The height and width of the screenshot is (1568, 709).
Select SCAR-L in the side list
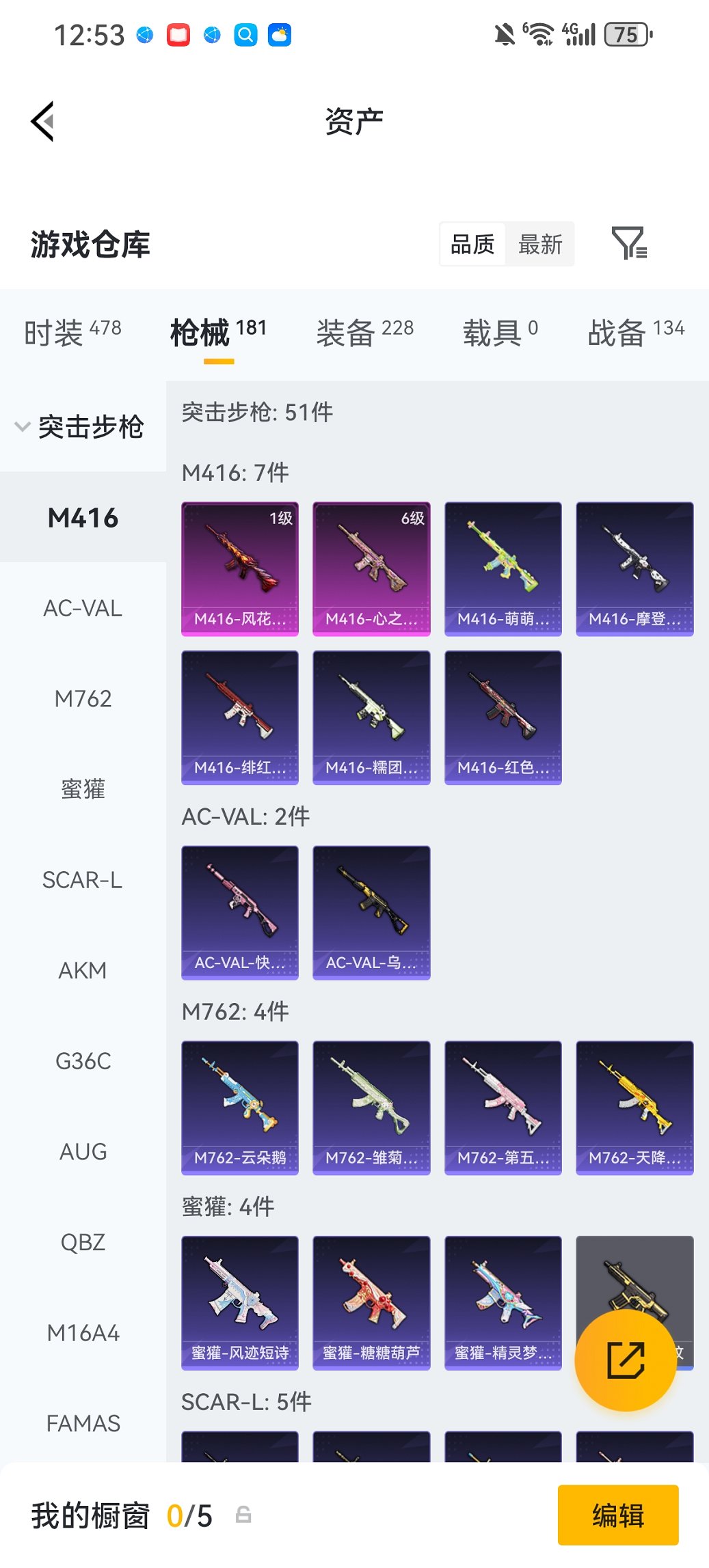pyautogui.click(x=83, y=880)
